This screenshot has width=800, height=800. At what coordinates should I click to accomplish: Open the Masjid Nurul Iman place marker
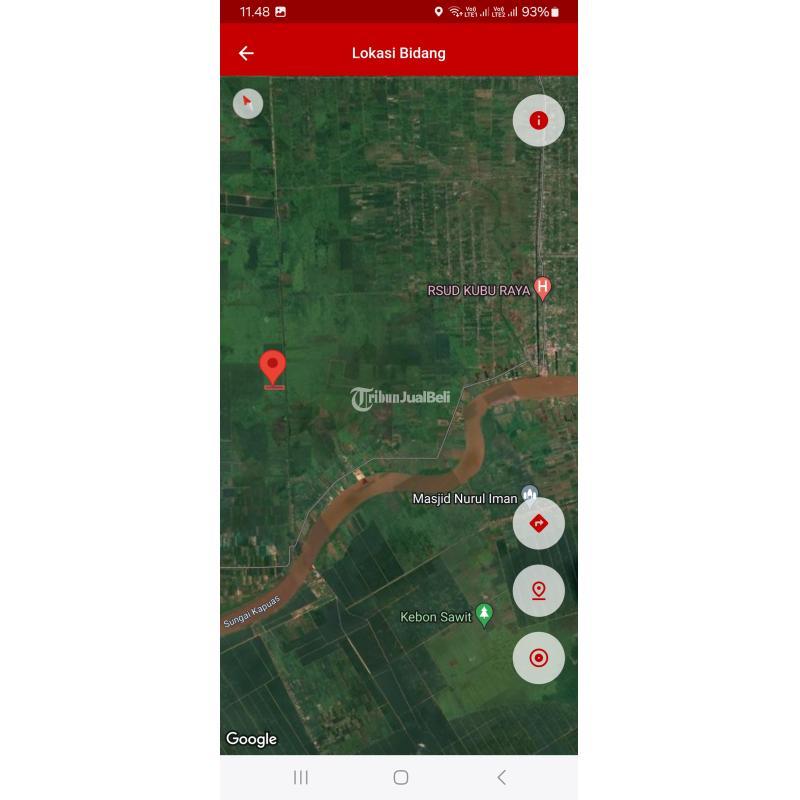pyautogui.click(x=529, y=496)
